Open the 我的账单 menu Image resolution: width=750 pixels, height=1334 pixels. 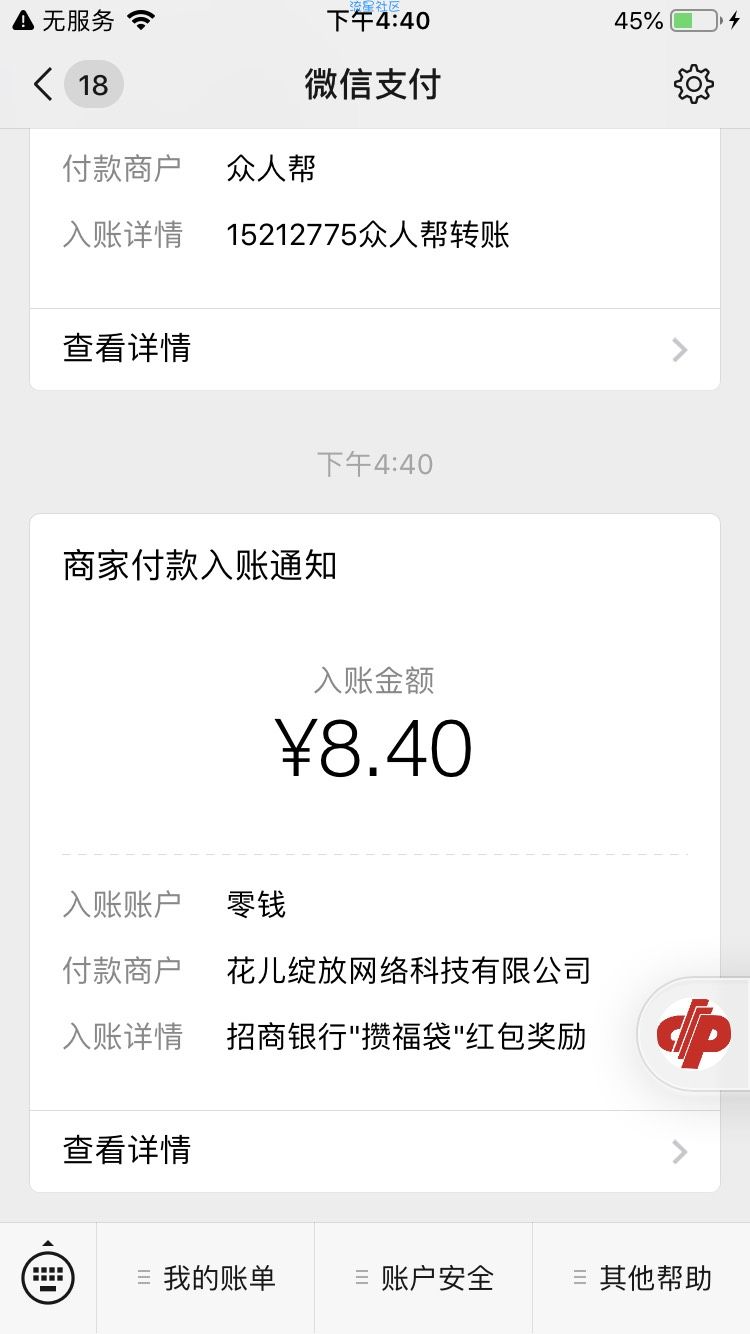click(206, 1278)
